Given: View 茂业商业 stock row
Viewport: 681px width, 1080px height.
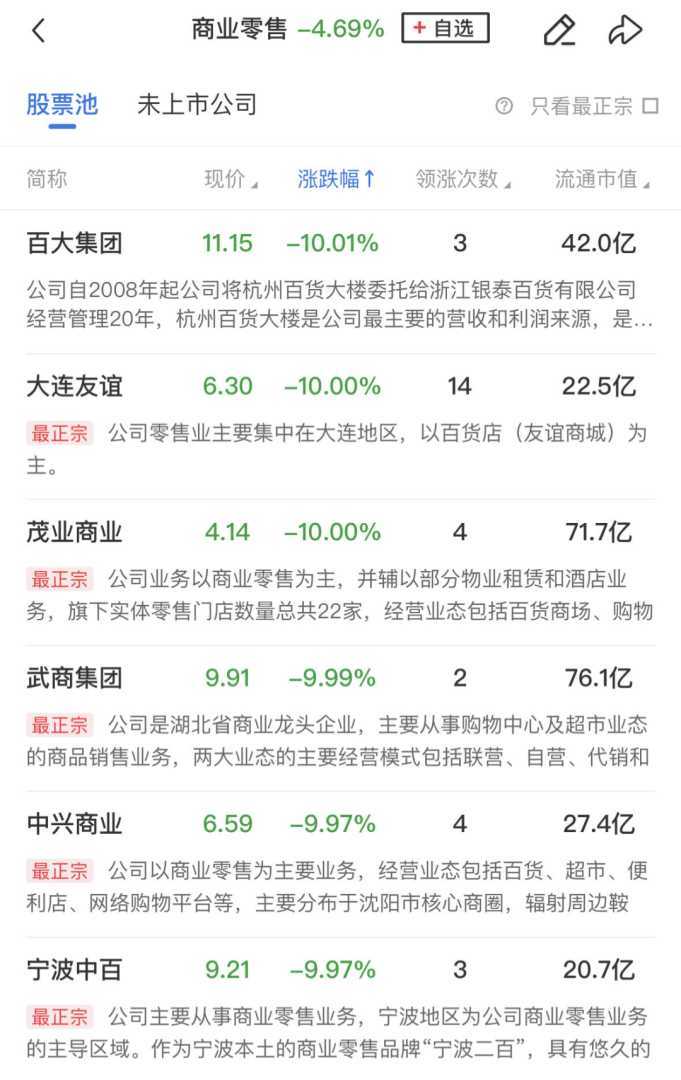Looking at the screenshot, I should 75,532.
